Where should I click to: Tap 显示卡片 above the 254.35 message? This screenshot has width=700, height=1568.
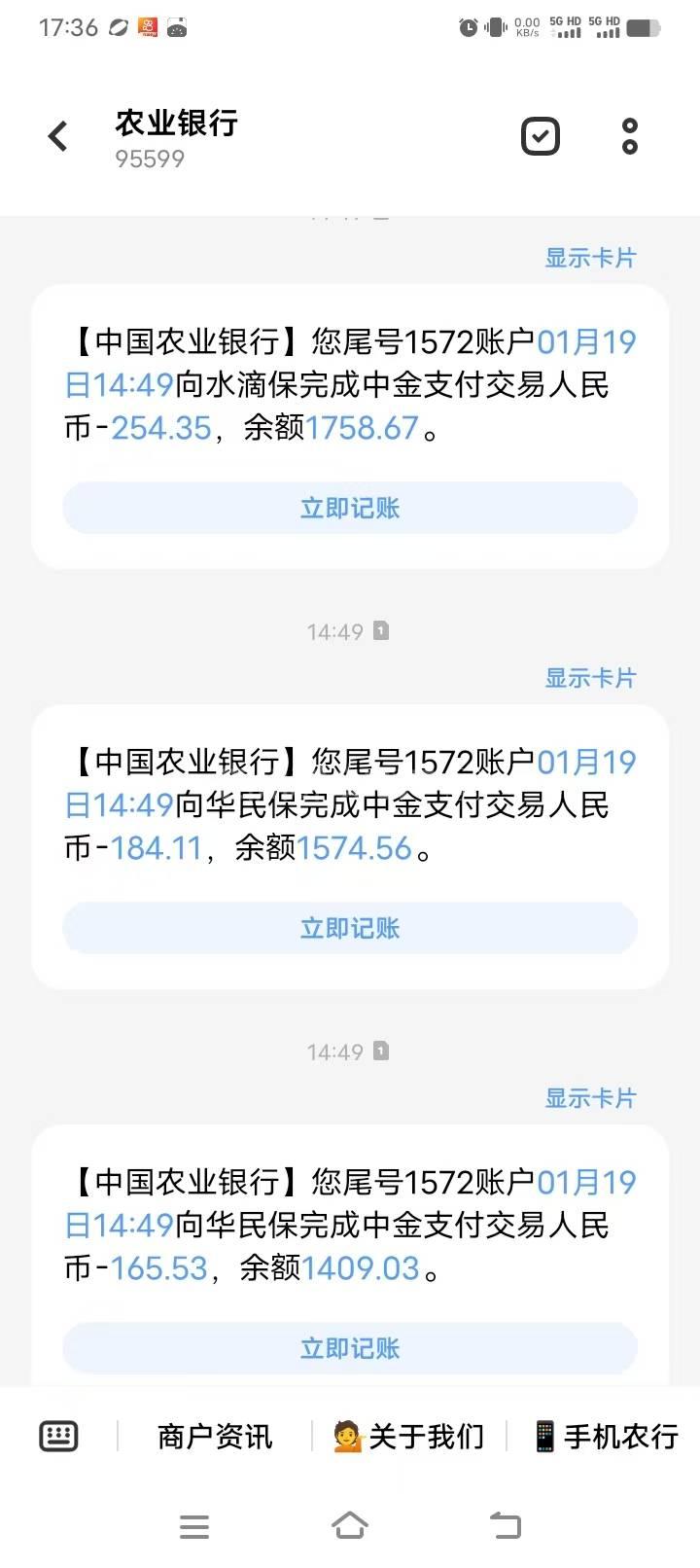590,258
